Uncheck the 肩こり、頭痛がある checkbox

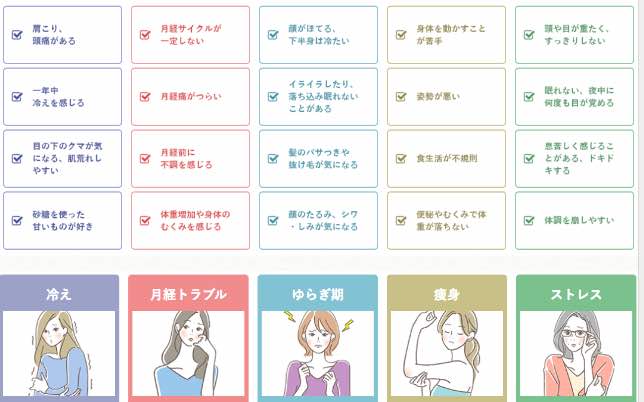point(17,35)
